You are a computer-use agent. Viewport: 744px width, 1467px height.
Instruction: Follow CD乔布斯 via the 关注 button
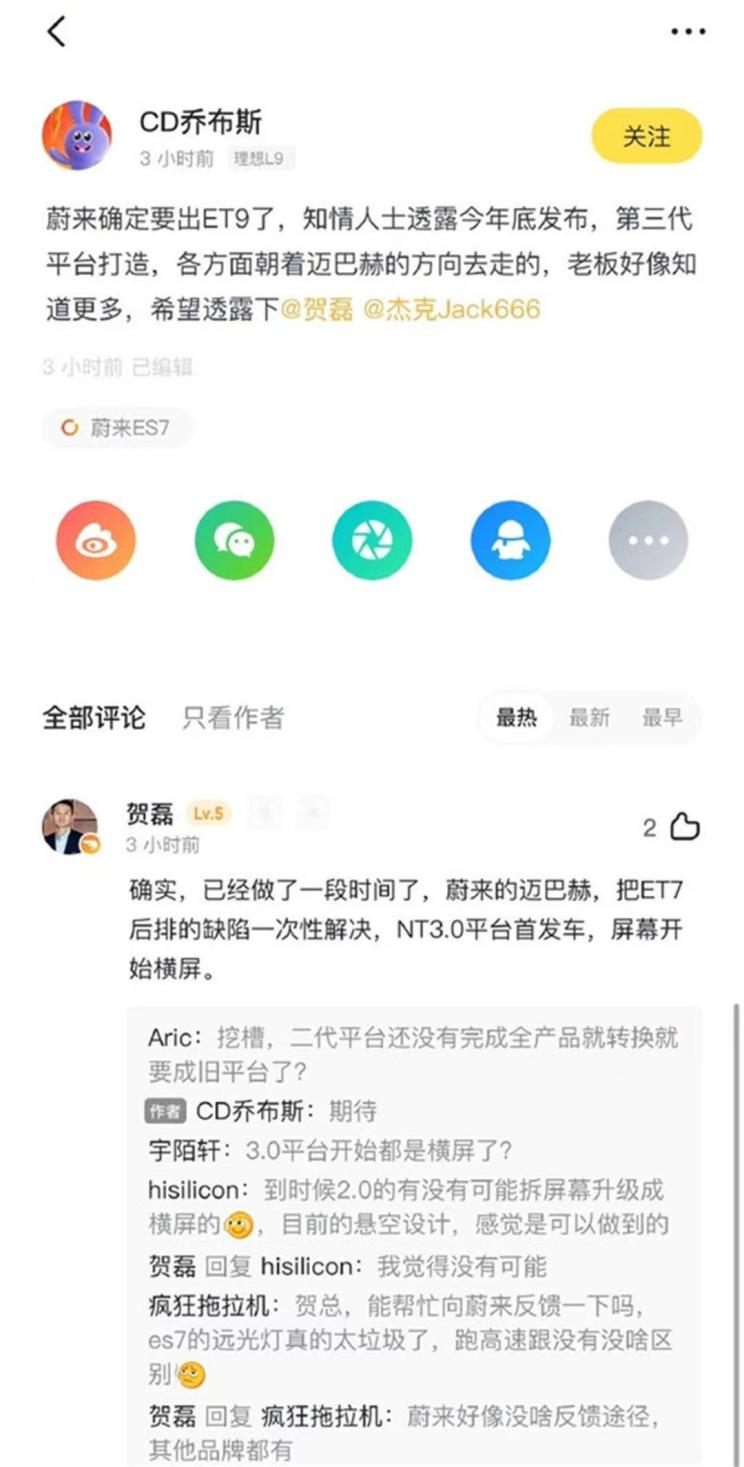click(647, 135)
